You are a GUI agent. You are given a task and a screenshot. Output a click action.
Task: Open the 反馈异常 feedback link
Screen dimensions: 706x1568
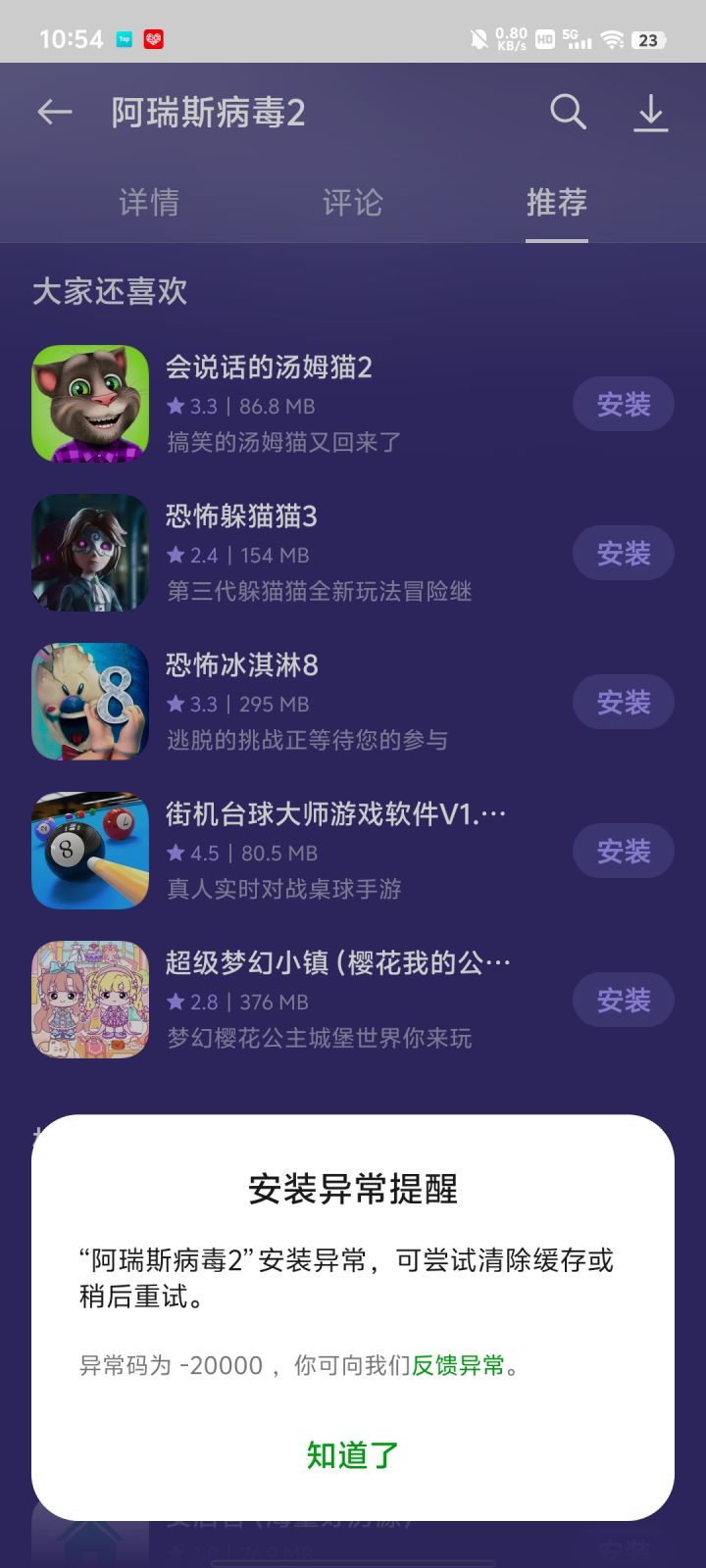pyautogui.click(x=458, y=1365)
